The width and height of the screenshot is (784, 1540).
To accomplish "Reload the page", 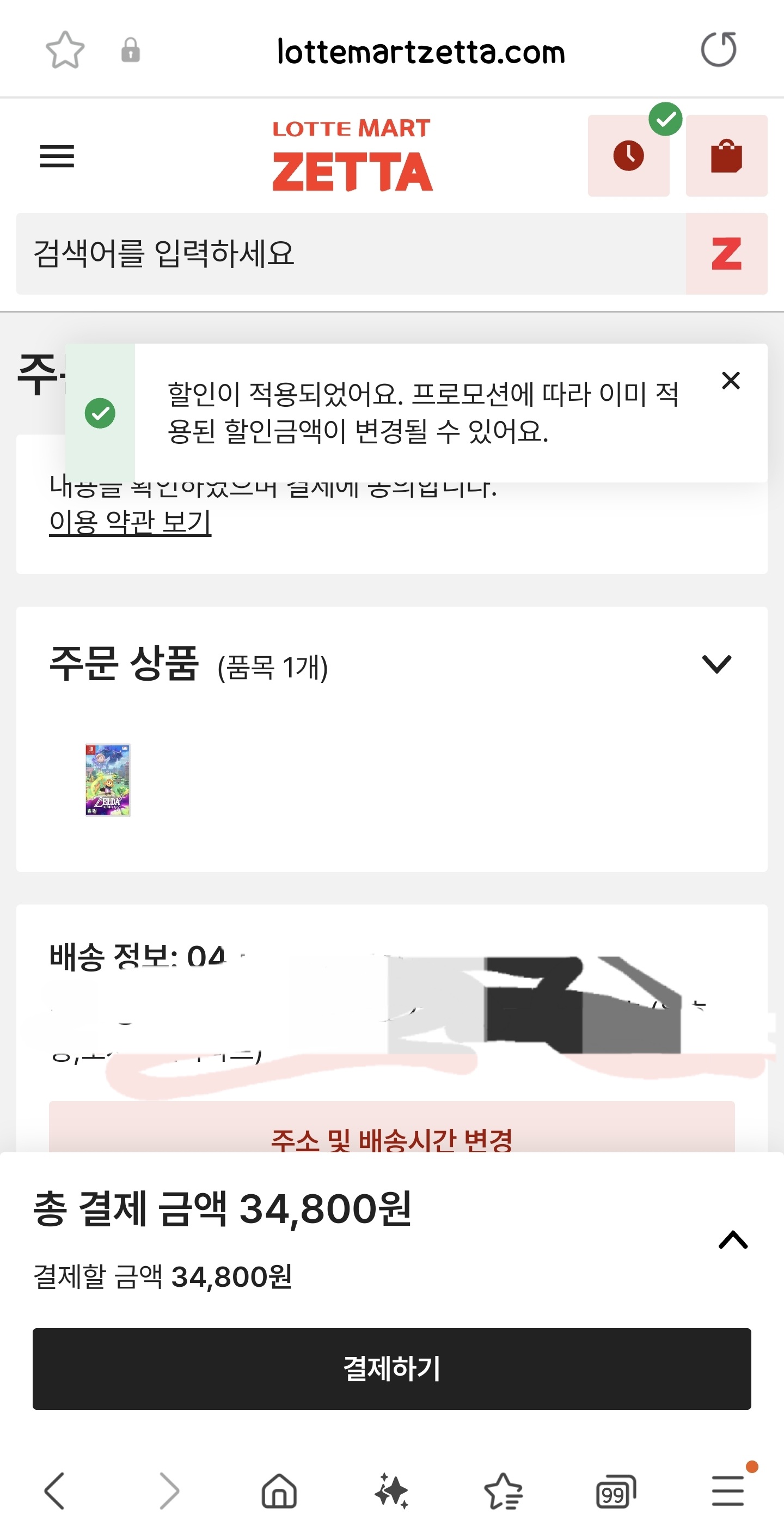I will 718,50.
